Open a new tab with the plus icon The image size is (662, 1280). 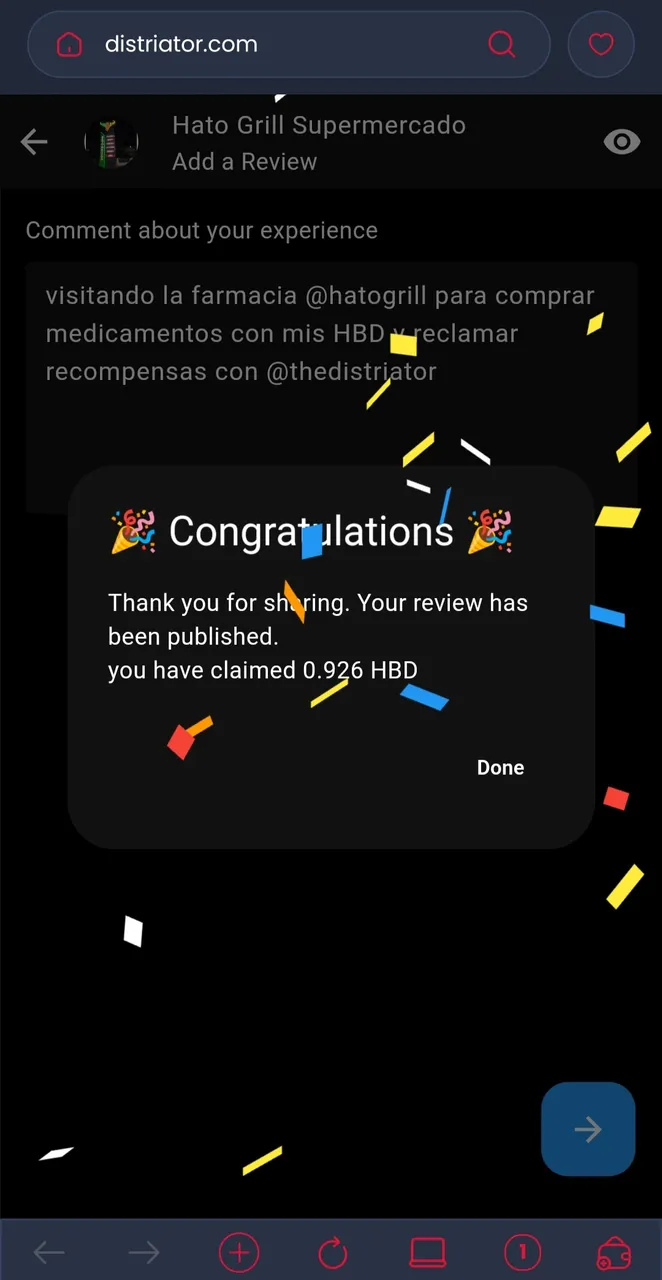[239, 1251]
